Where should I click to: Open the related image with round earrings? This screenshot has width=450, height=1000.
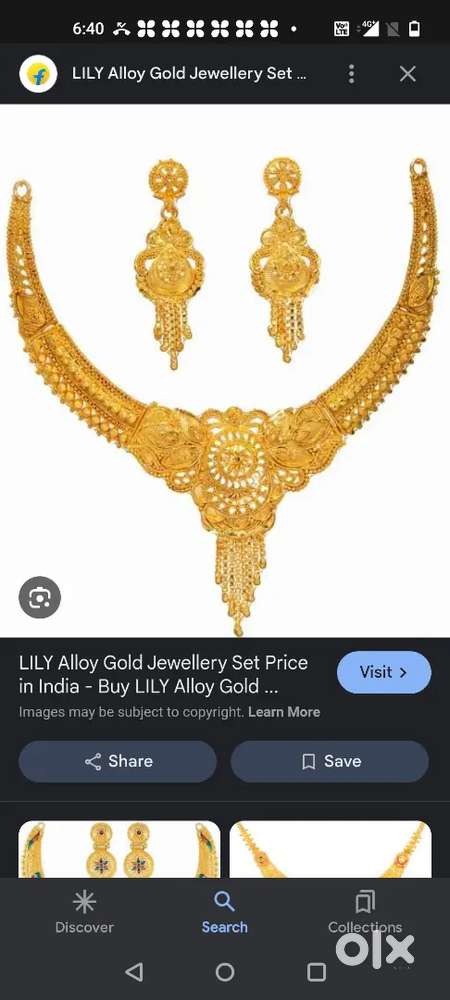point(119,849)
